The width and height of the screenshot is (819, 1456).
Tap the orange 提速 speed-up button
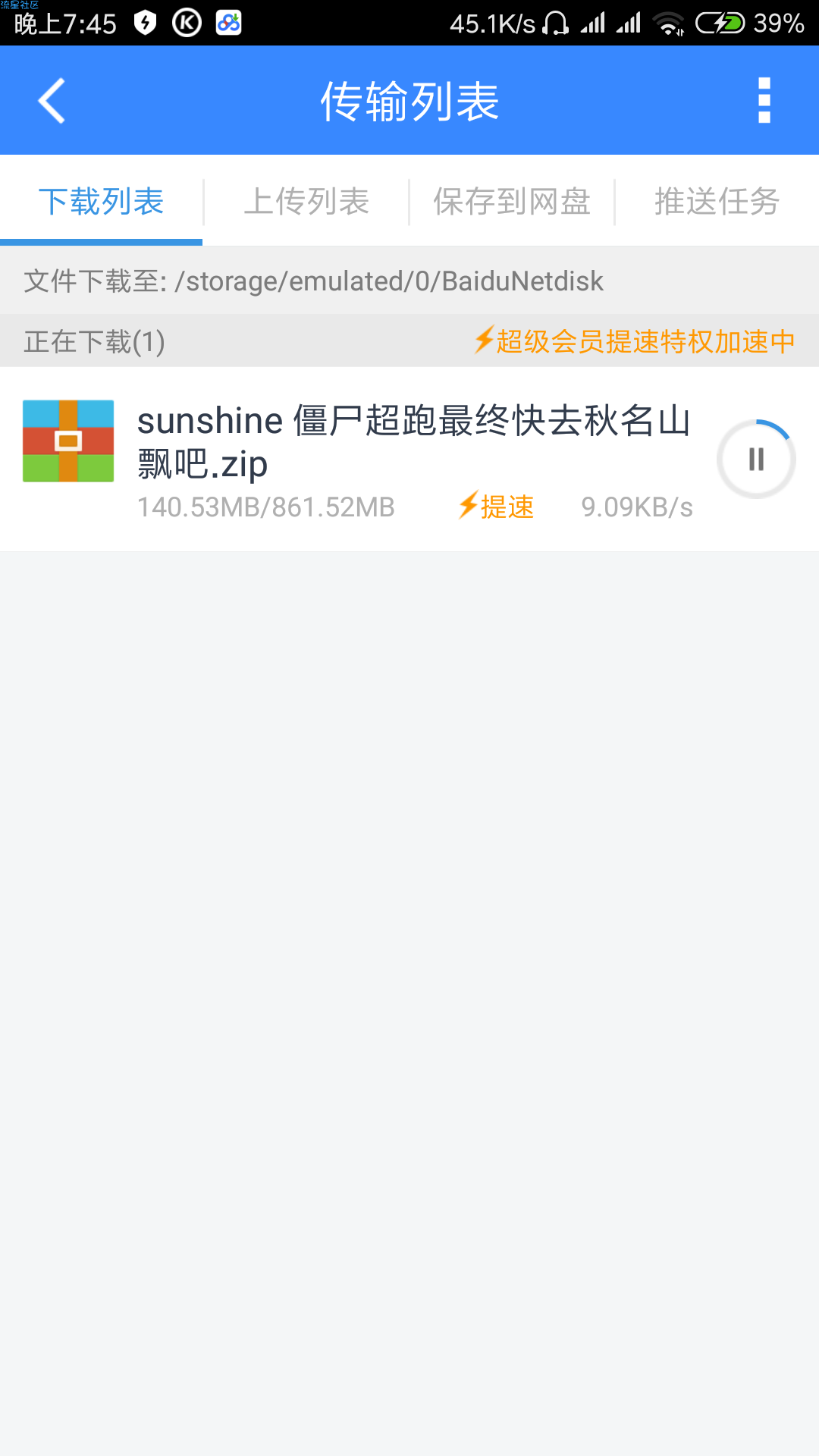pyautogui.click(x=496, y=507)
